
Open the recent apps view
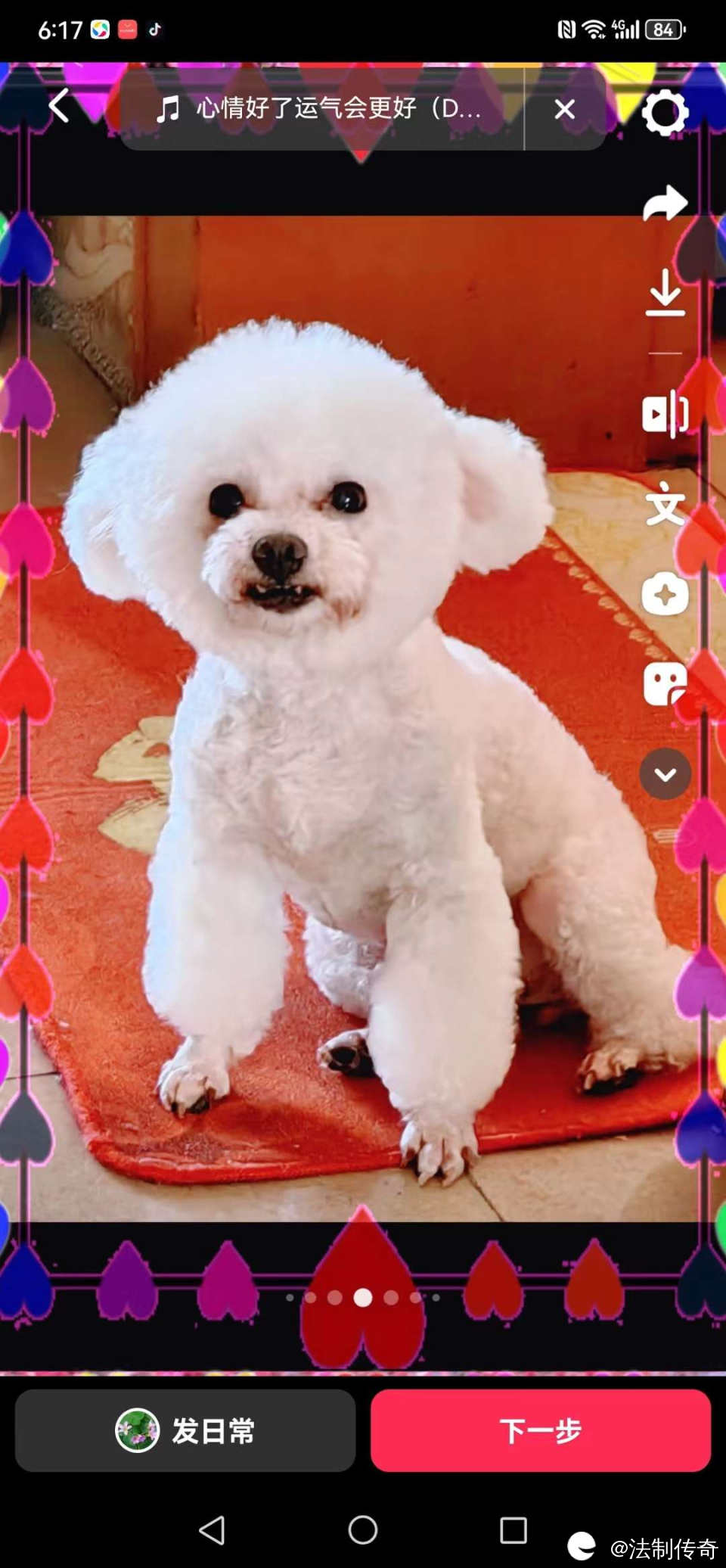(x=513, y=1529)
